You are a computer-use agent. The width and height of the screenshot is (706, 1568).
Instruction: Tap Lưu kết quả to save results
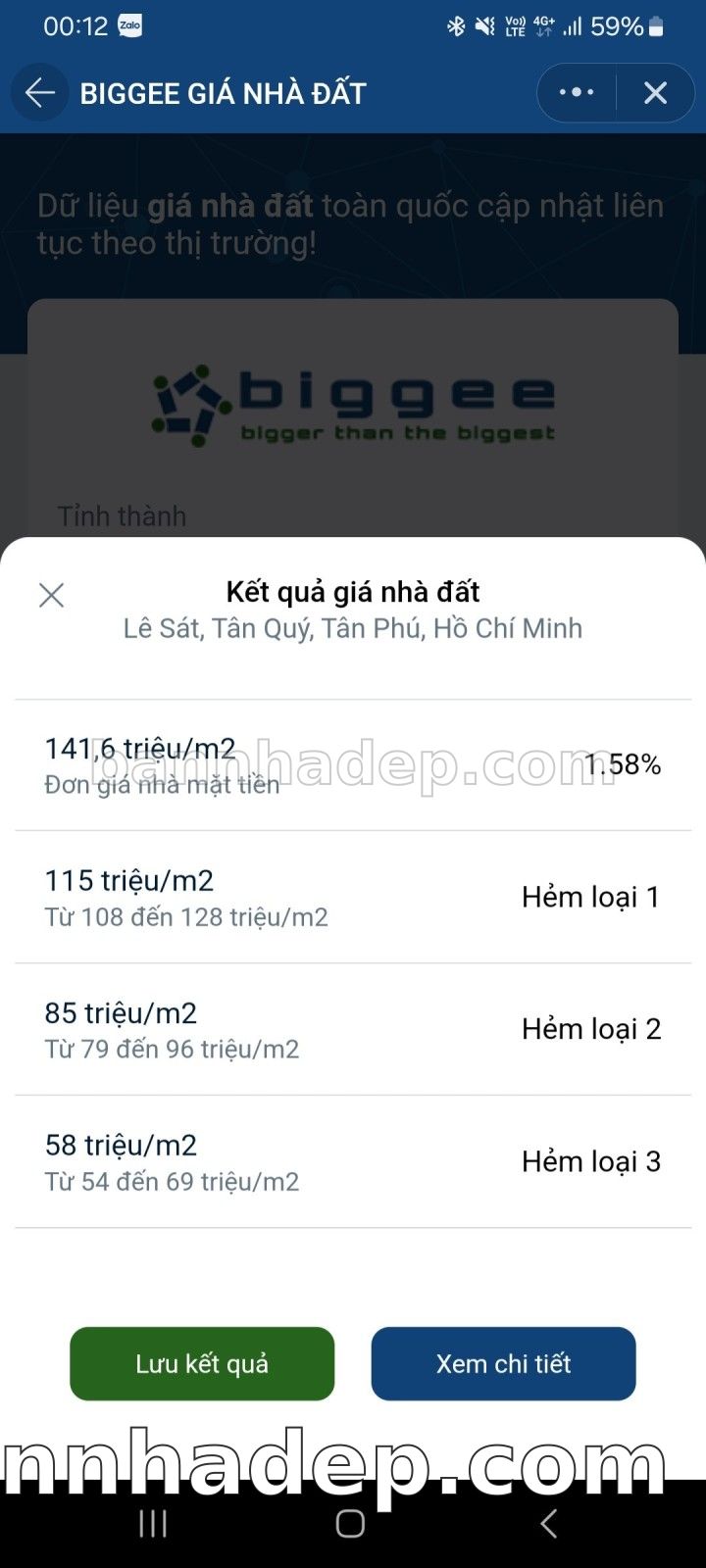(202, 1363)
